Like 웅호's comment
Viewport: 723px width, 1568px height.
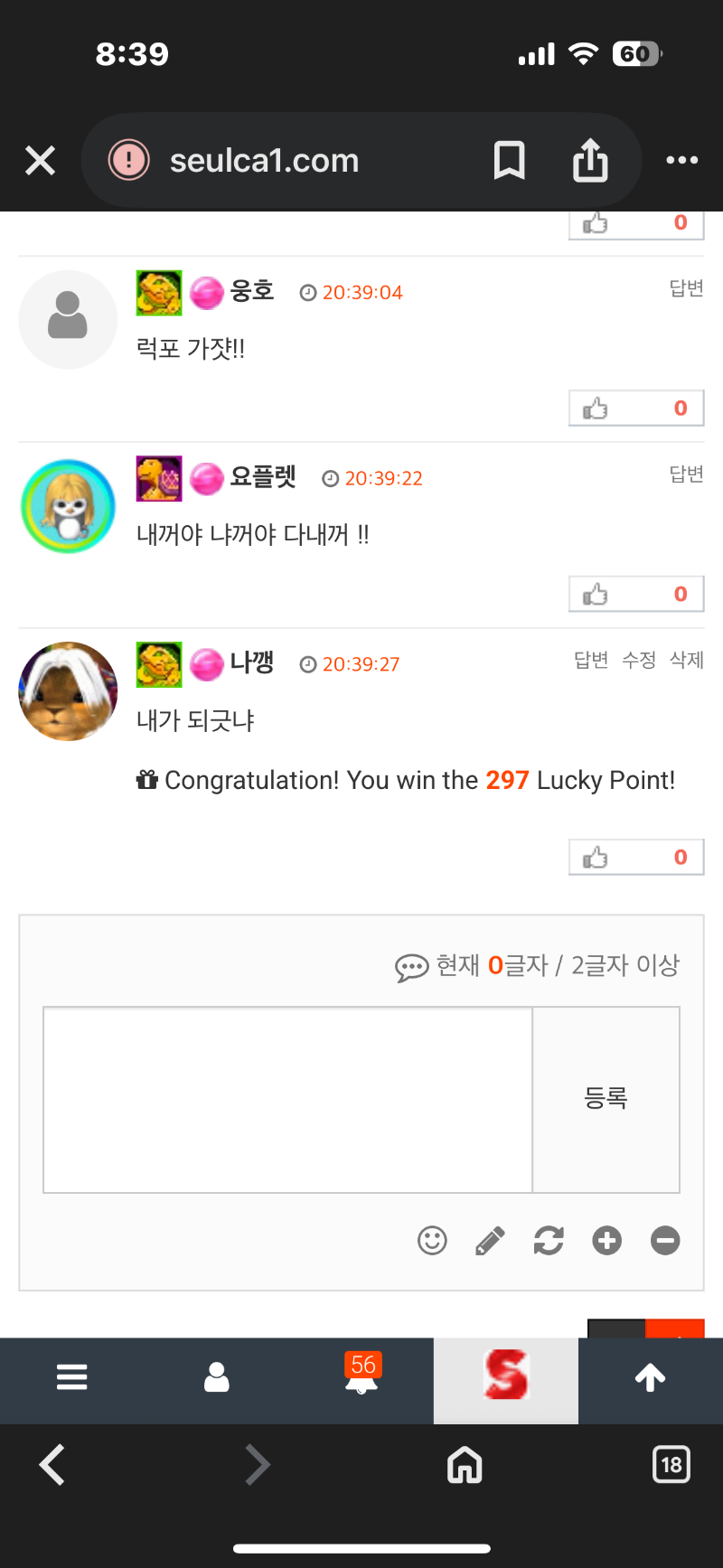pos(596,408)
